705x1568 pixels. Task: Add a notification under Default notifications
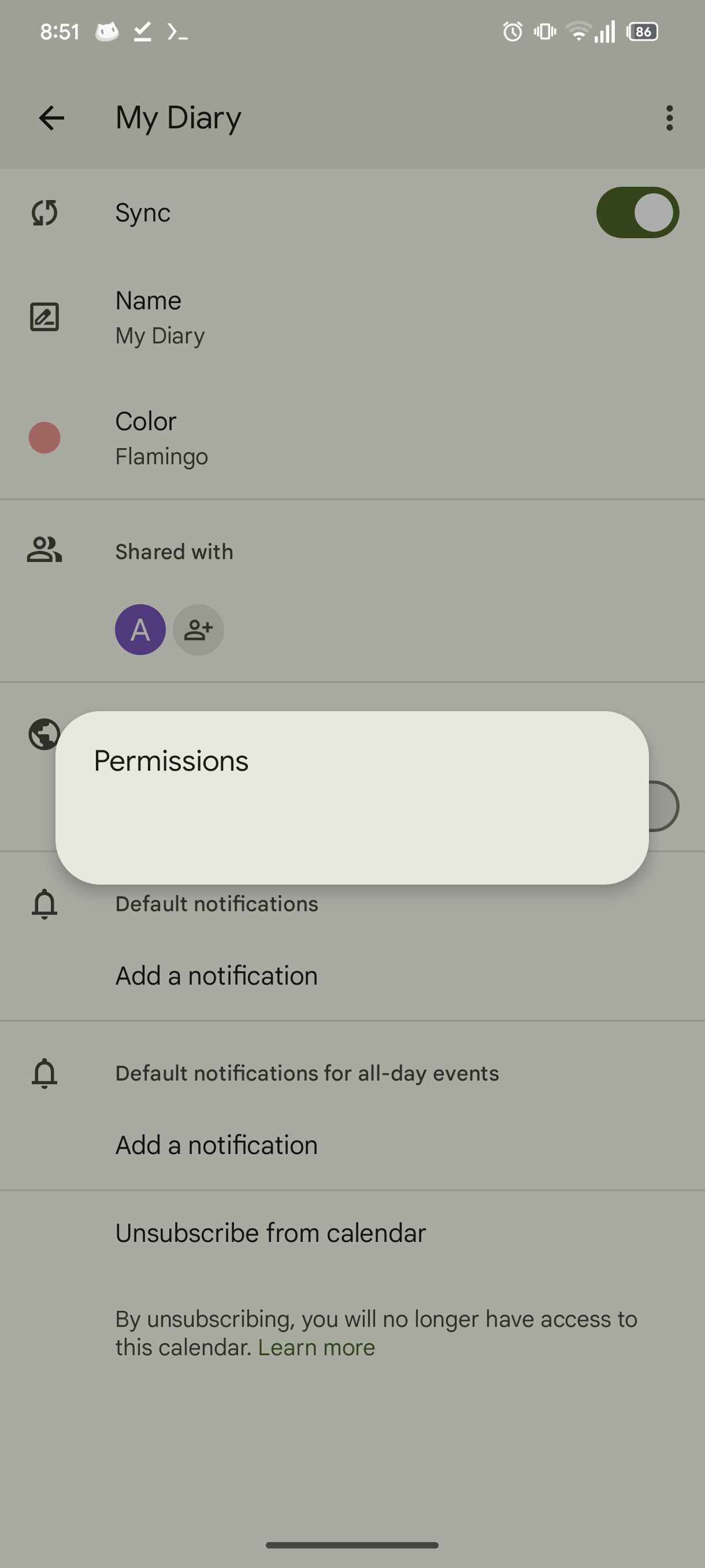(x=217, y=976)
